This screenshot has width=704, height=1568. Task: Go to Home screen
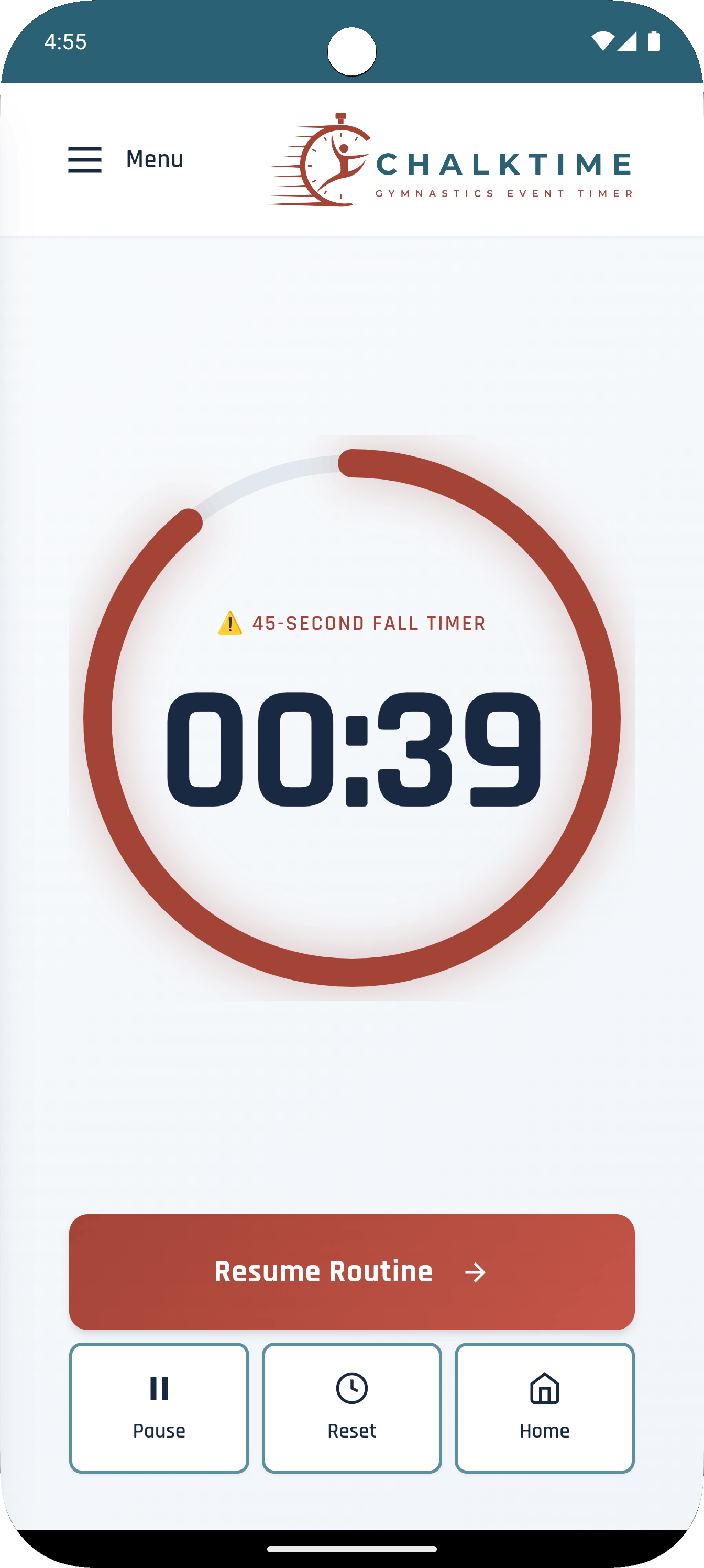pyautogui.click(x=544, y=1408)
